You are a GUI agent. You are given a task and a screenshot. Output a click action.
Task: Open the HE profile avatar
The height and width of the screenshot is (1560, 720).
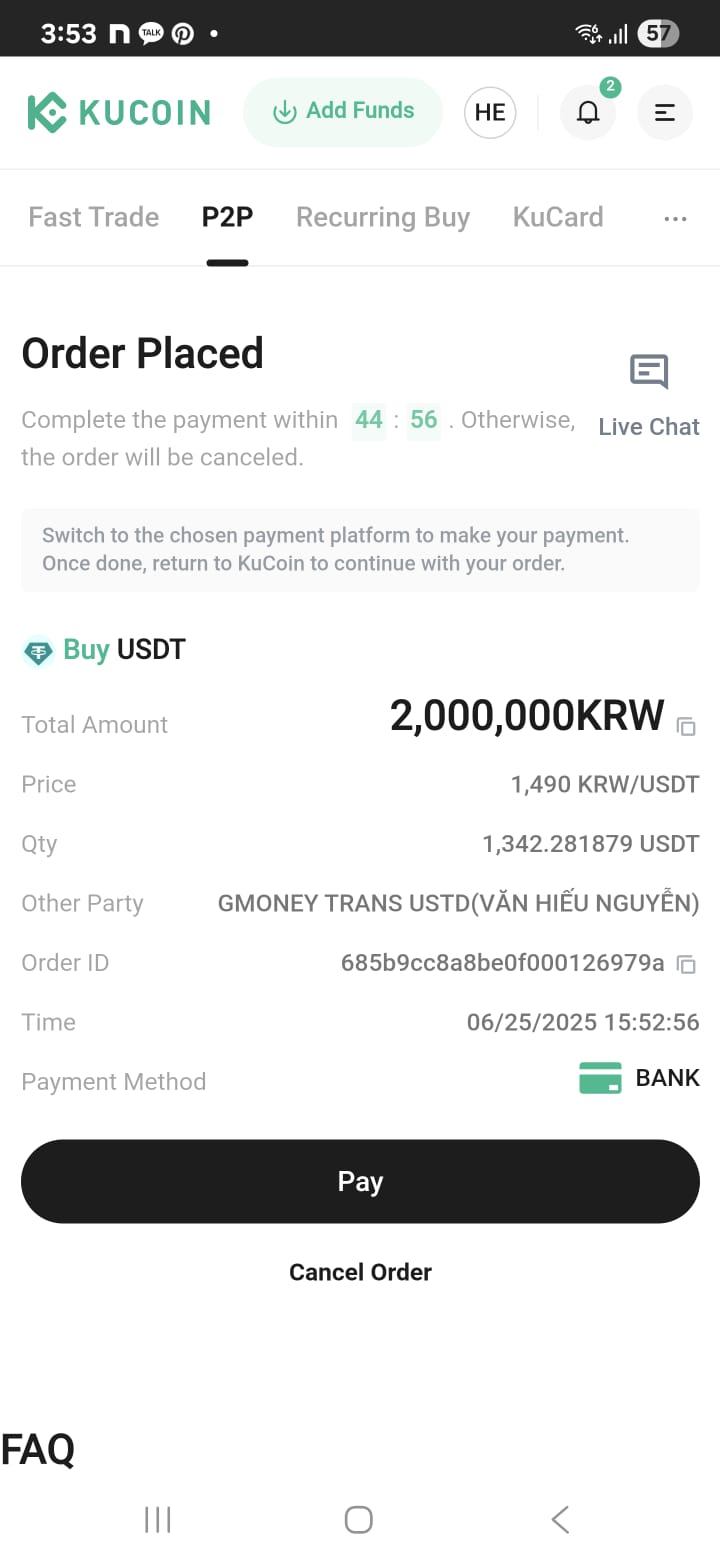click(x=490, y=112)
